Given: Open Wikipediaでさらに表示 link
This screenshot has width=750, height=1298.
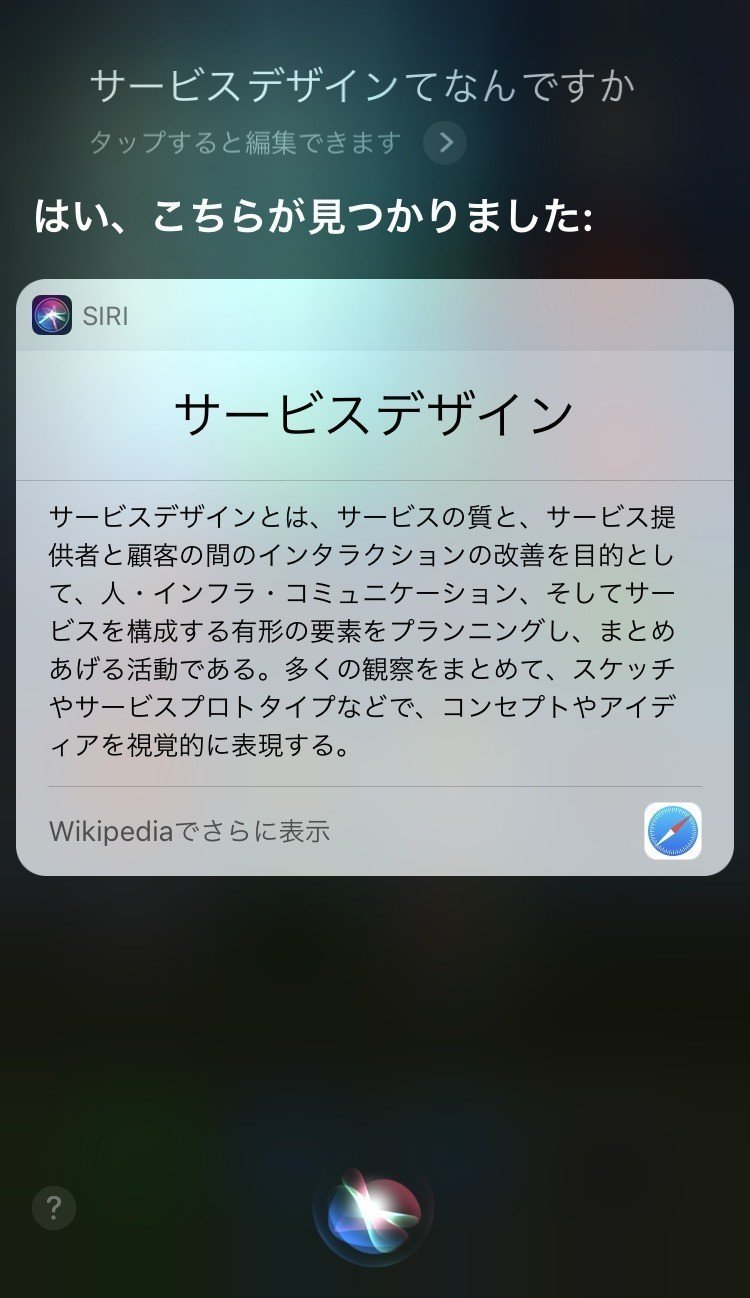Looking at the screenshot, I should coord(189,831).
